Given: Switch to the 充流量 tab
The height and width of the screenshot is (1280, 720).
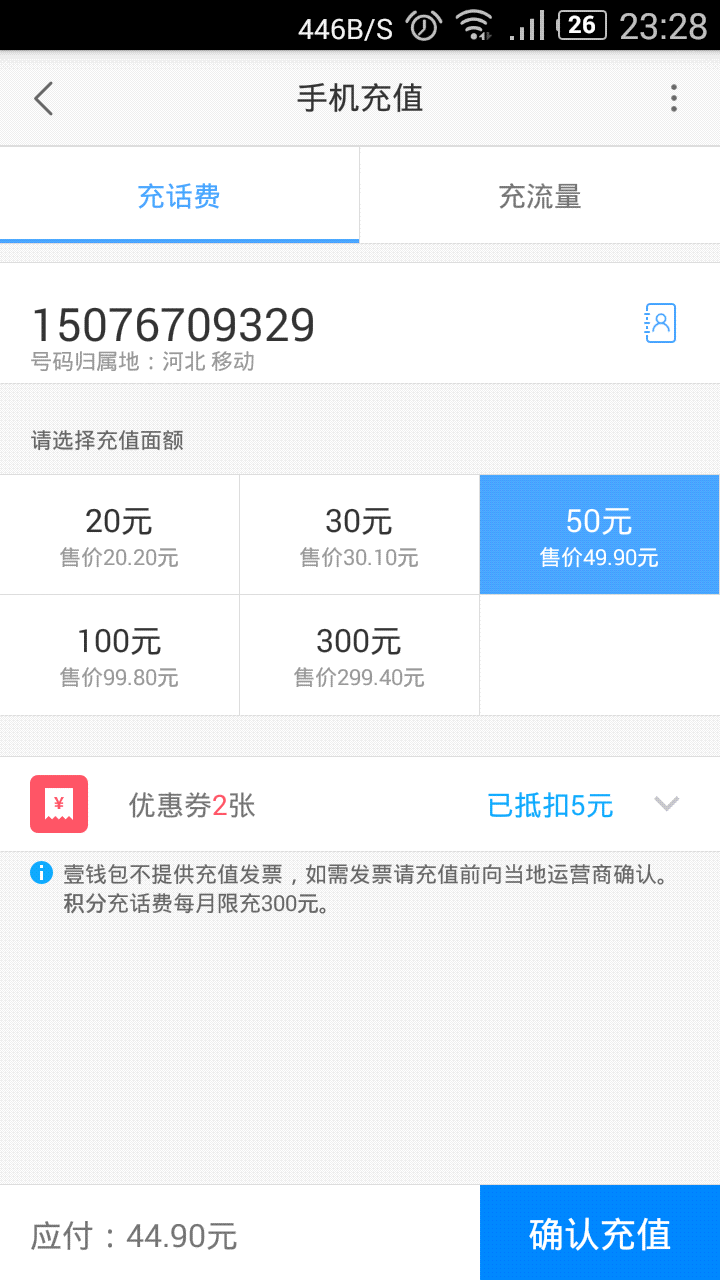Looking at the screenshot, I should point(540,196).
